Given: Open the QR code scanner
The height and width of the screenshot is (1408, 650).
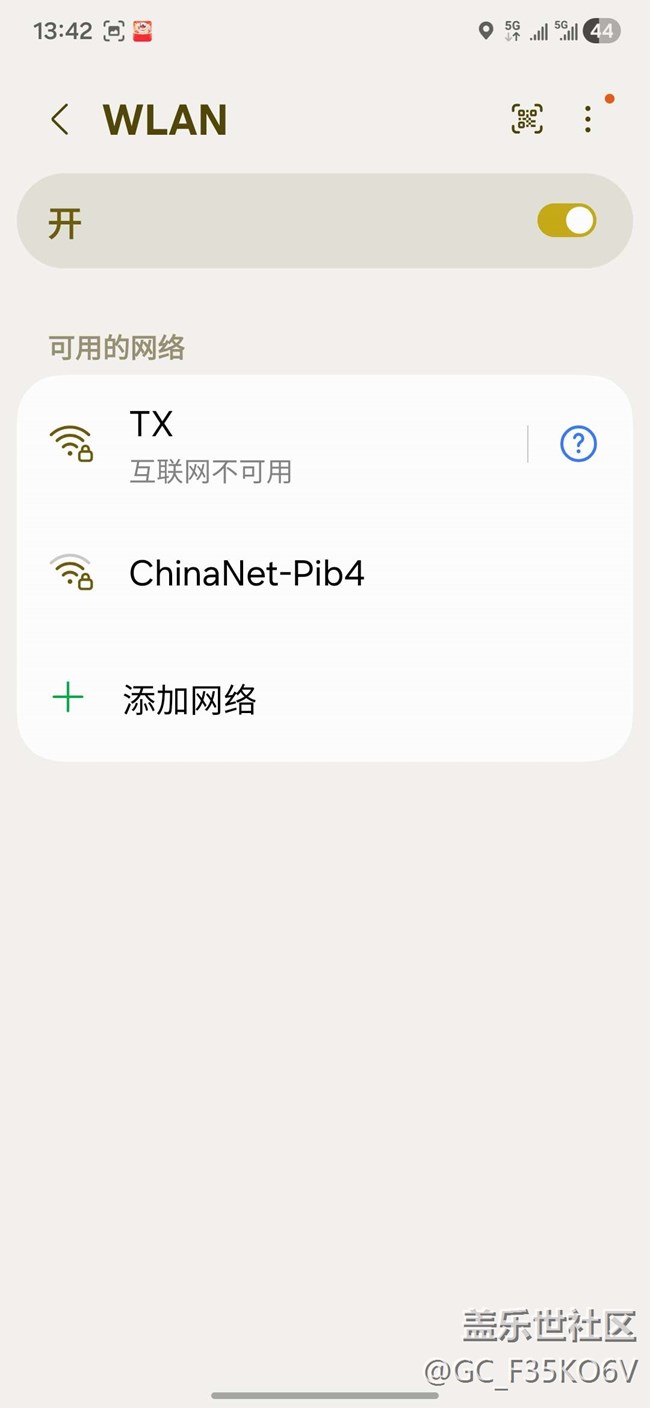Looking at the screenshot, I should [x=527, y=120].
